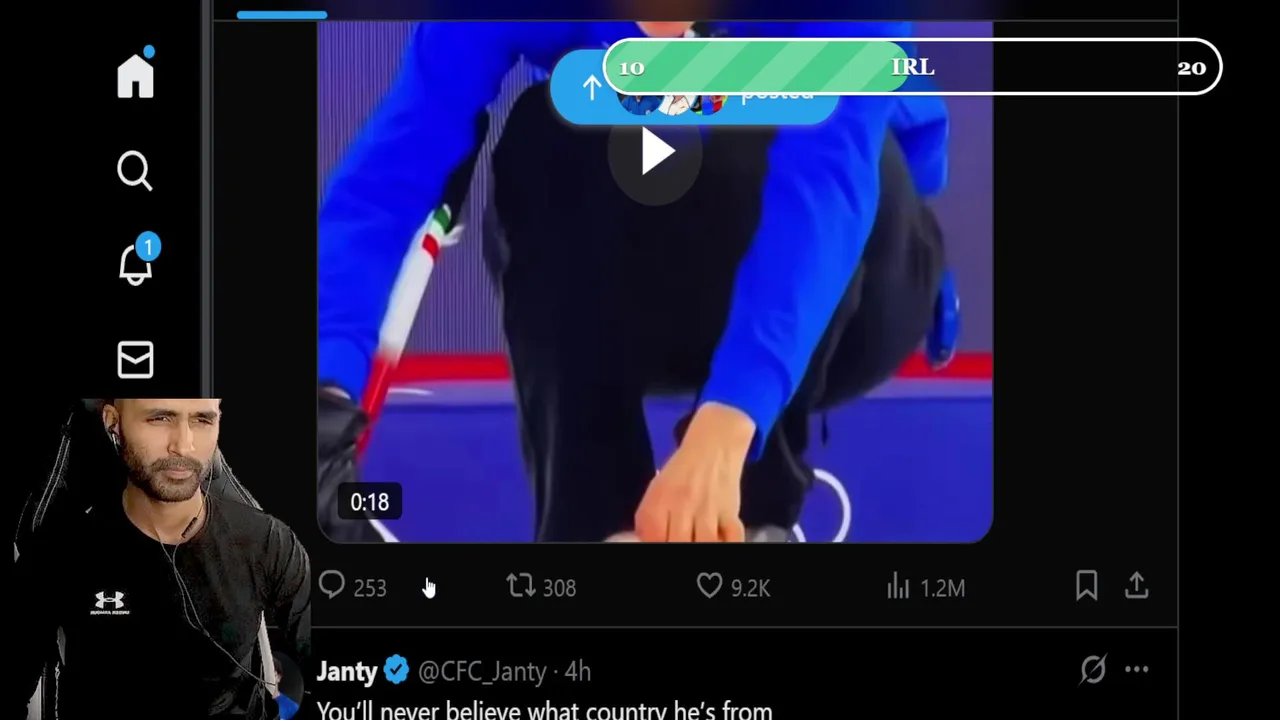Reply to the post with 253 comments

(x=332, y=586)
